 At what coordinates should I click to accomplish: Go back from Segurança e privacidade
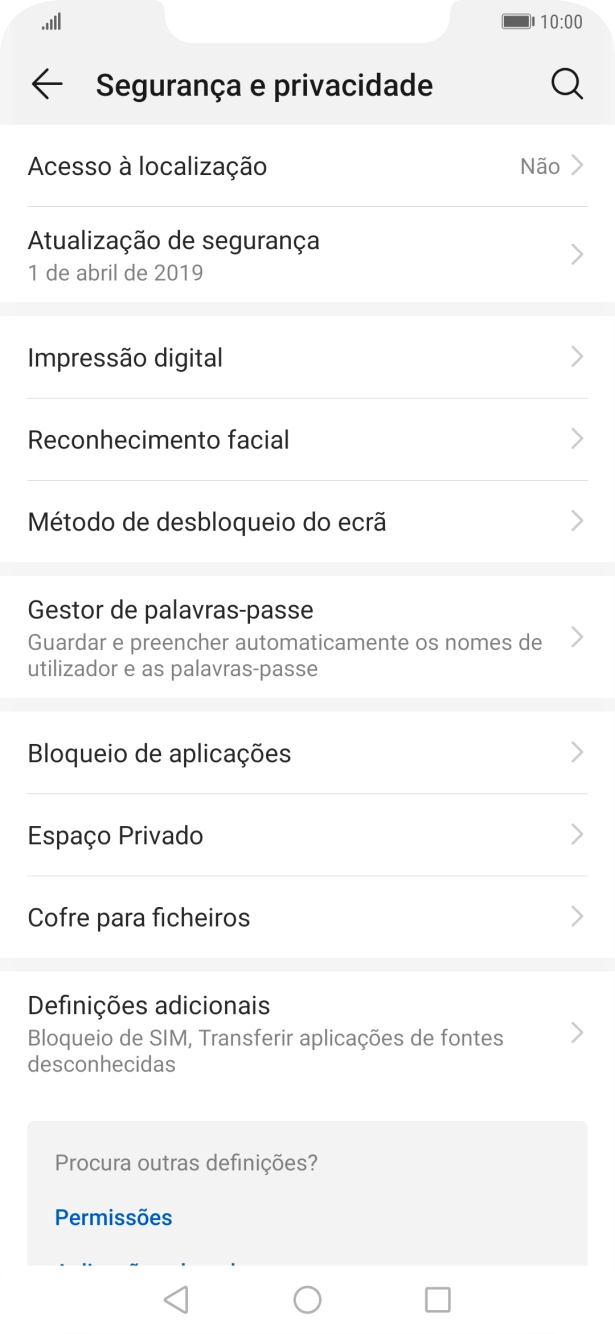coord(46,85)
